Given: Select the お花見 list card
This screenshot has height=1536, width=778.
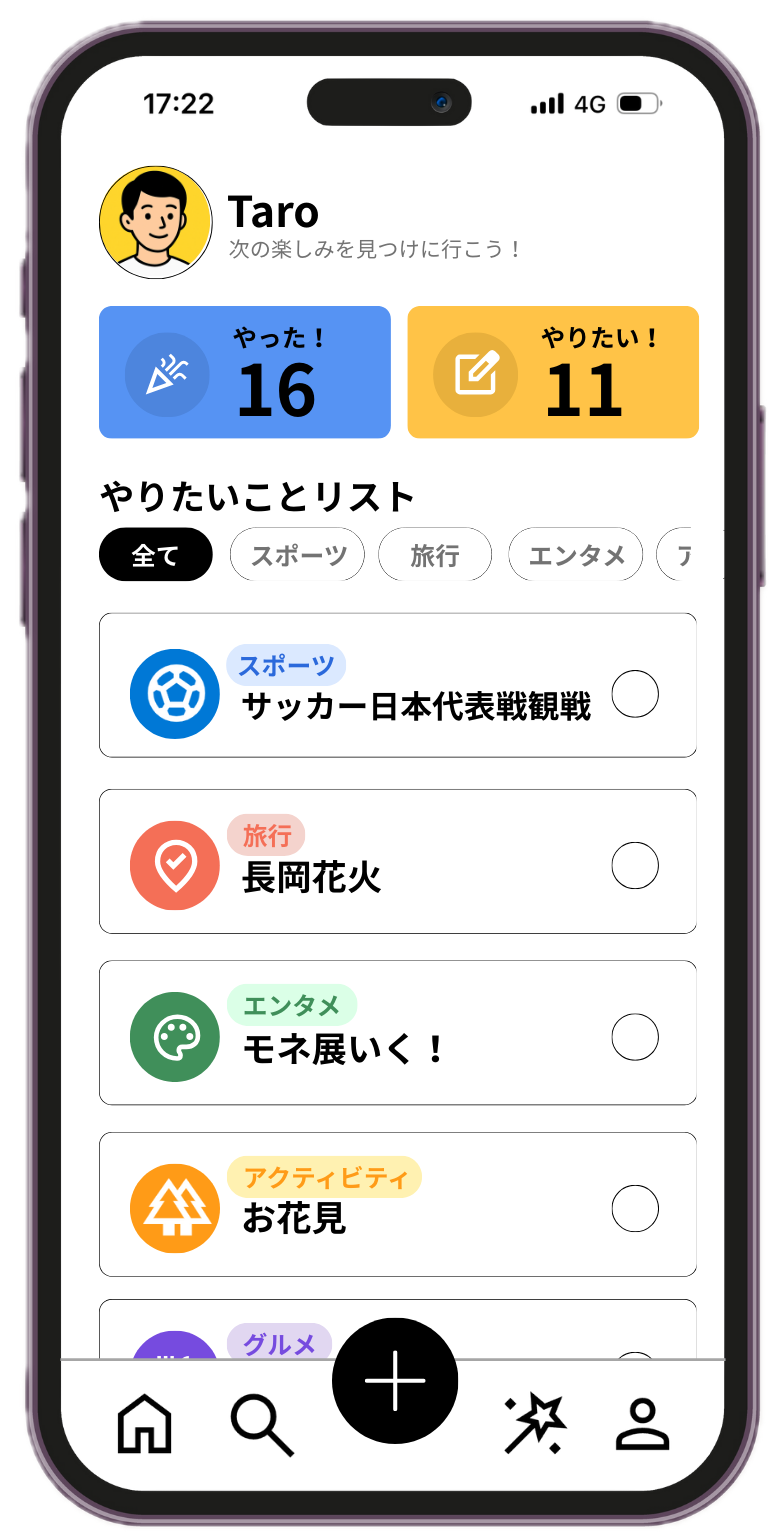Looking at the screenshot, I should click(x=398, y=1205).
